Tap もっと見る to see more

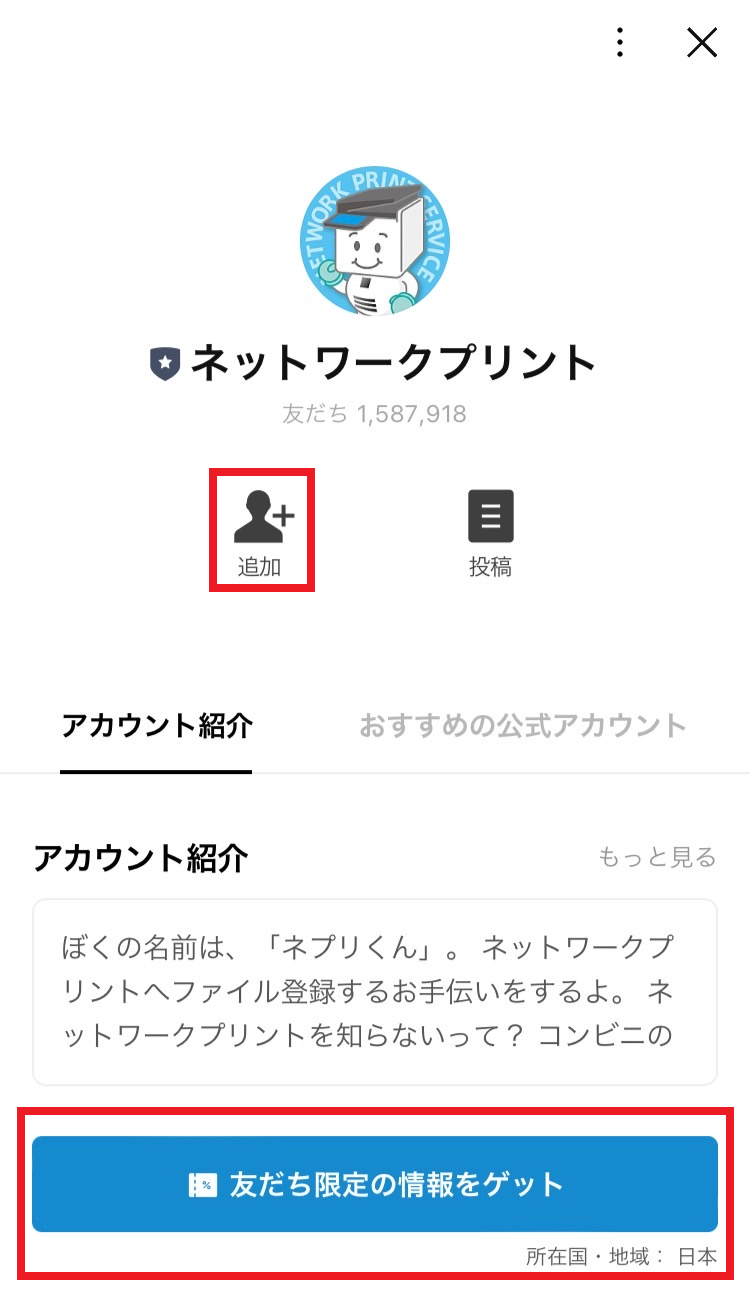657,857
